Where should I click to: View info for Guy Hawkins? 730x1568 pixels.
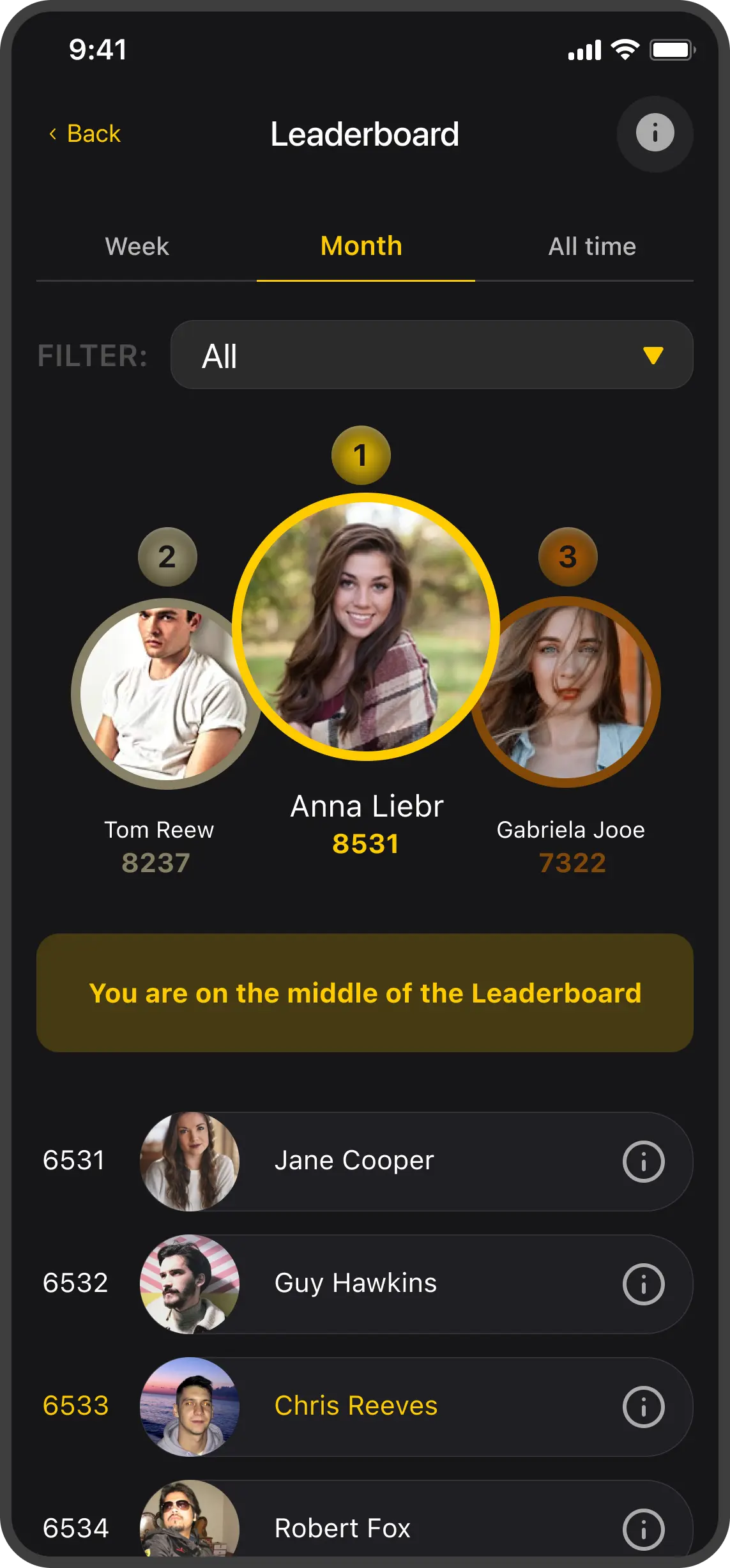pos(643,1284)
